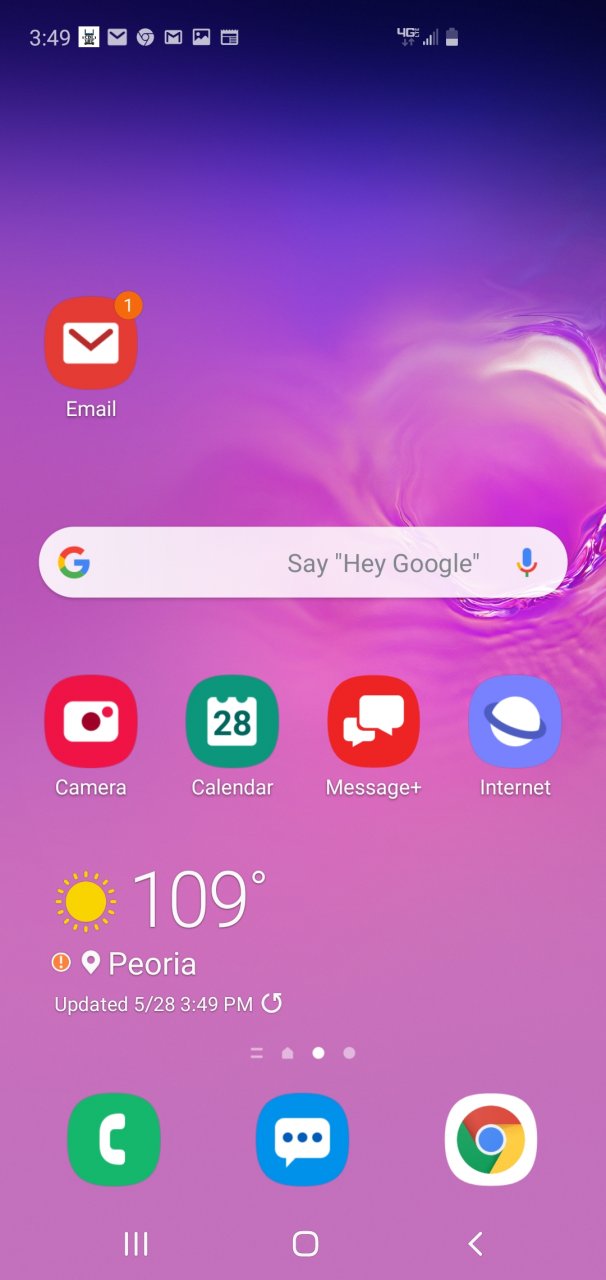Open recent apps
The image size is (606, 1280).
tap(136, 1244)
